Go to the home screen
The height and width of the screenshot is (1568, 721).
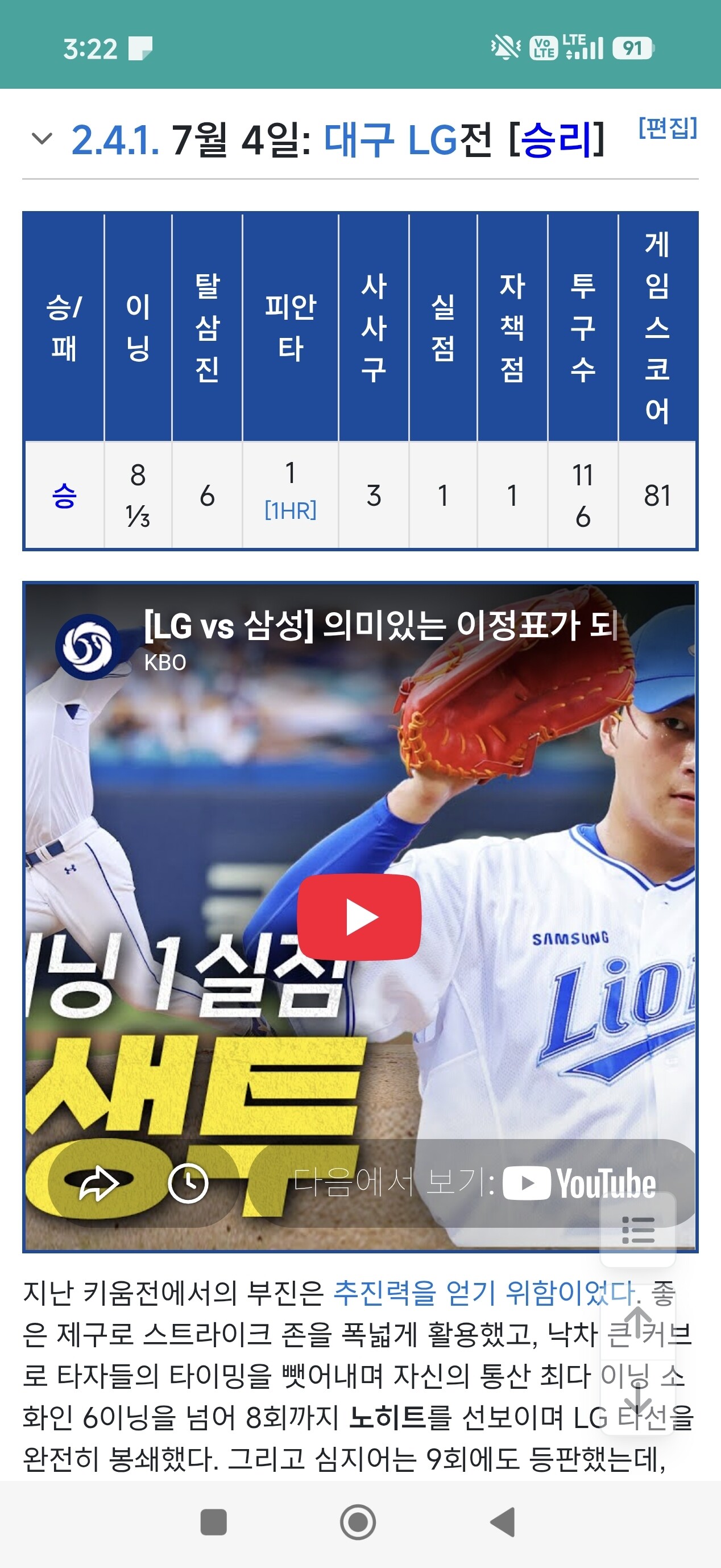[358, 1522]
